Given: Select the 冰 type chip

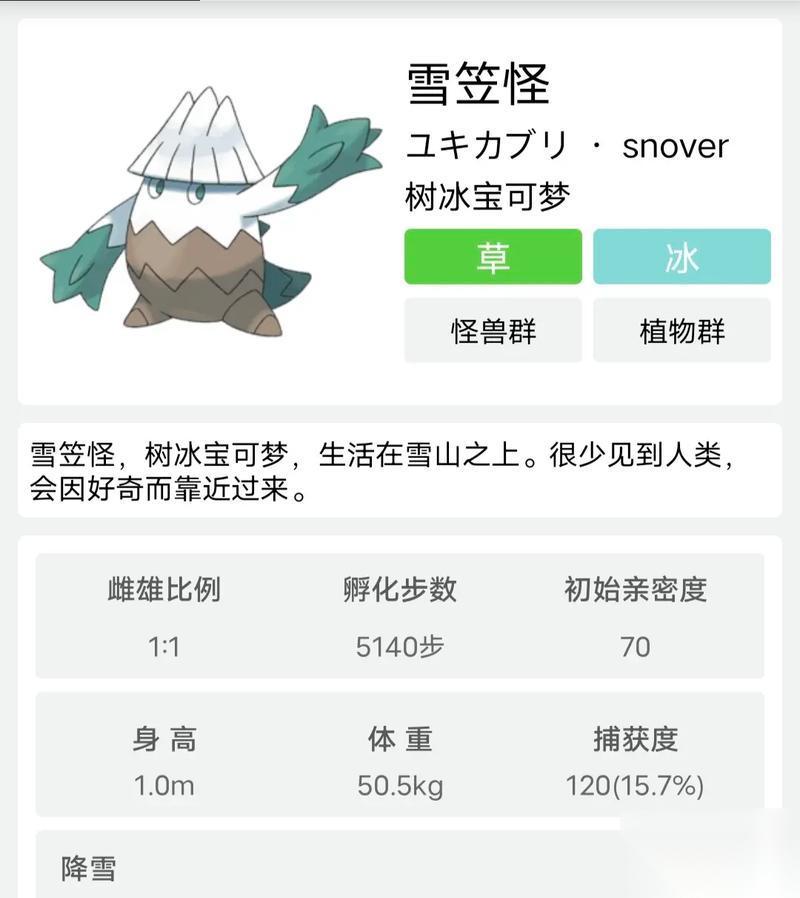Looking at the screenshot, I should click(x=681, y=257).
